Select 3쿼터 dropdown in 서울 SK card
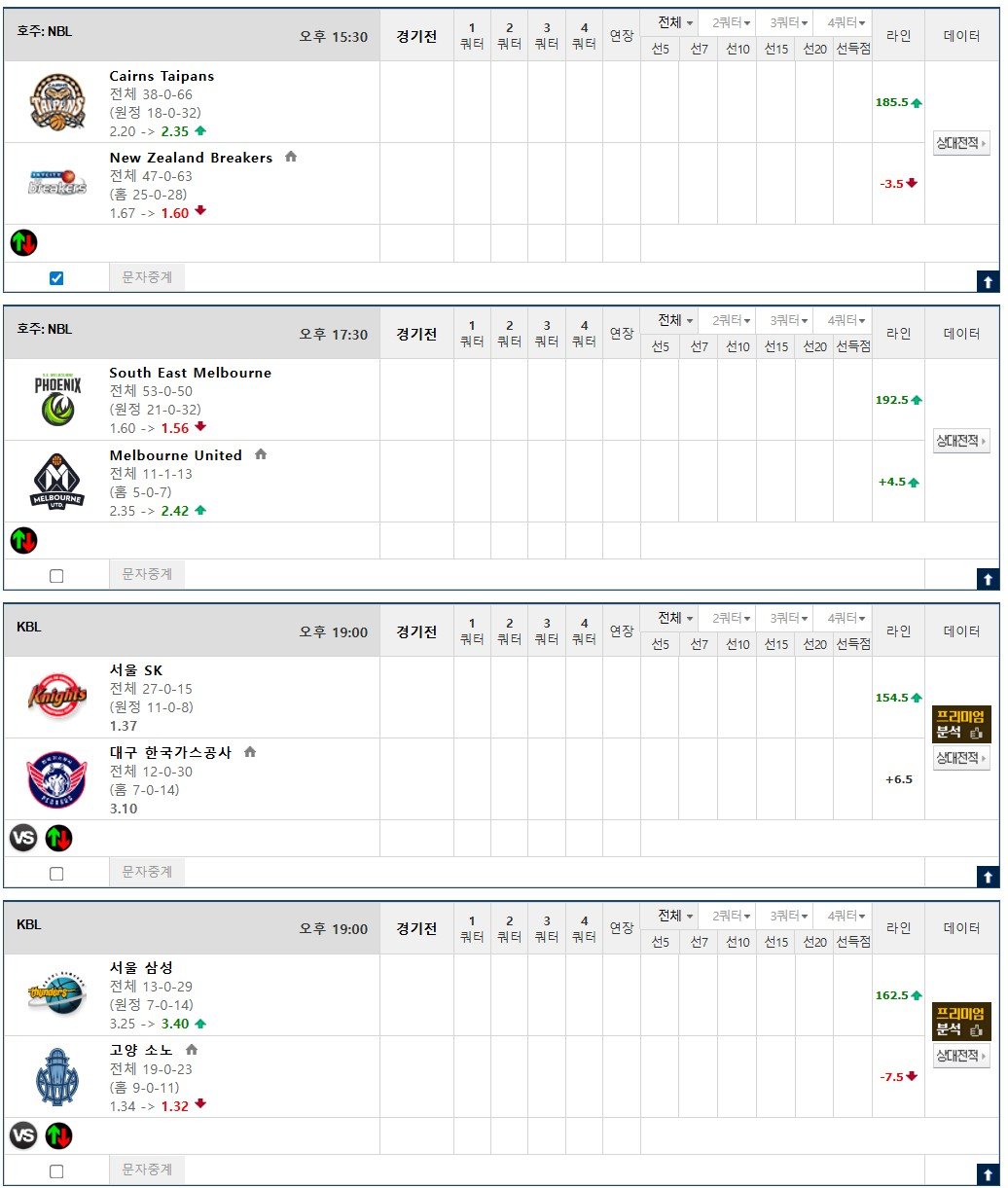The height and width of the screenshot is (1188, 1008). coord(789,618)
